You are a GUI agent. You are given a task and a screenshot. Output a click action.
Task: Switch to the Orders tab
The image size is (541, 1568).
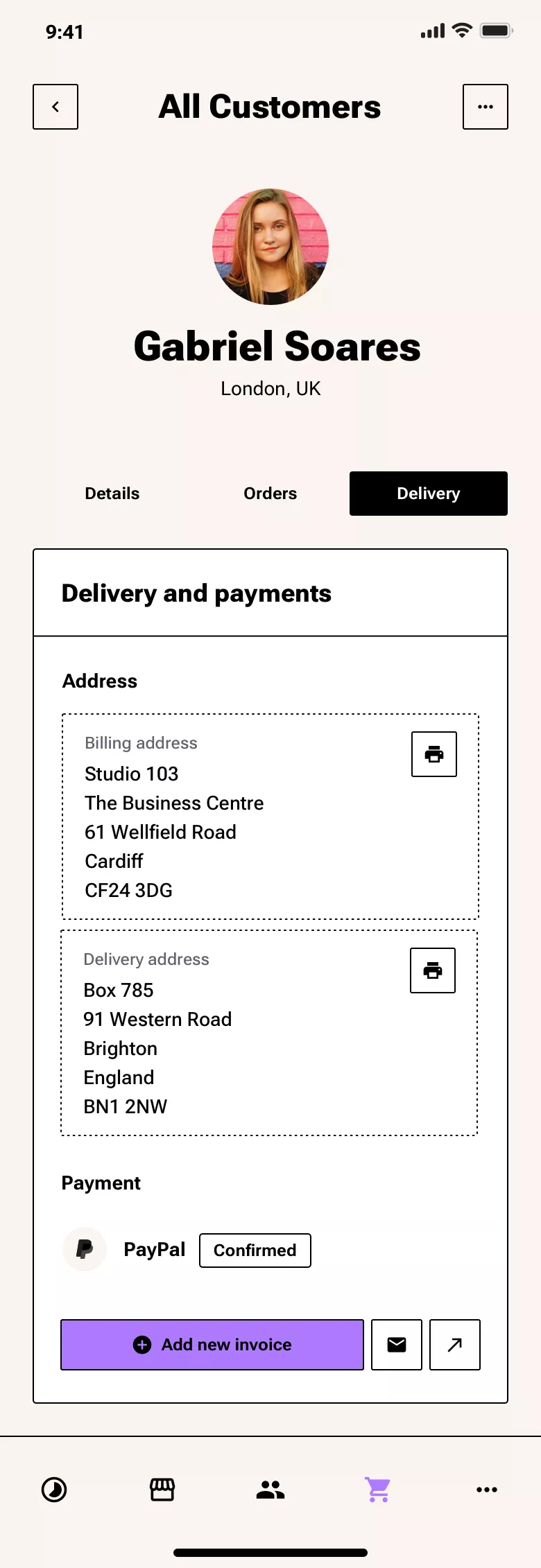(x=270, y=493)
